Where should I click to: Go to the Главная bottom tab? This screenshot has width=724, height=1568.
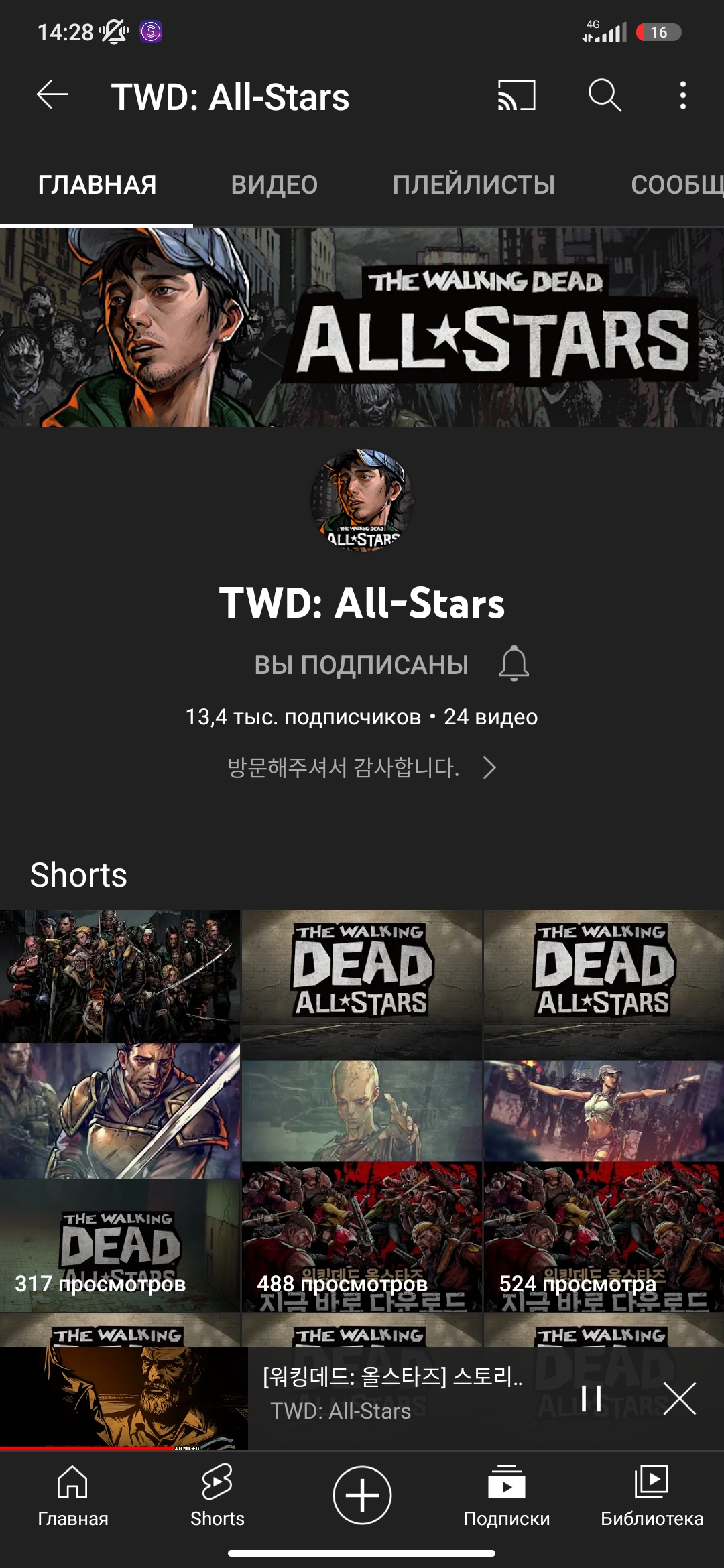[x=72, y=1496]
